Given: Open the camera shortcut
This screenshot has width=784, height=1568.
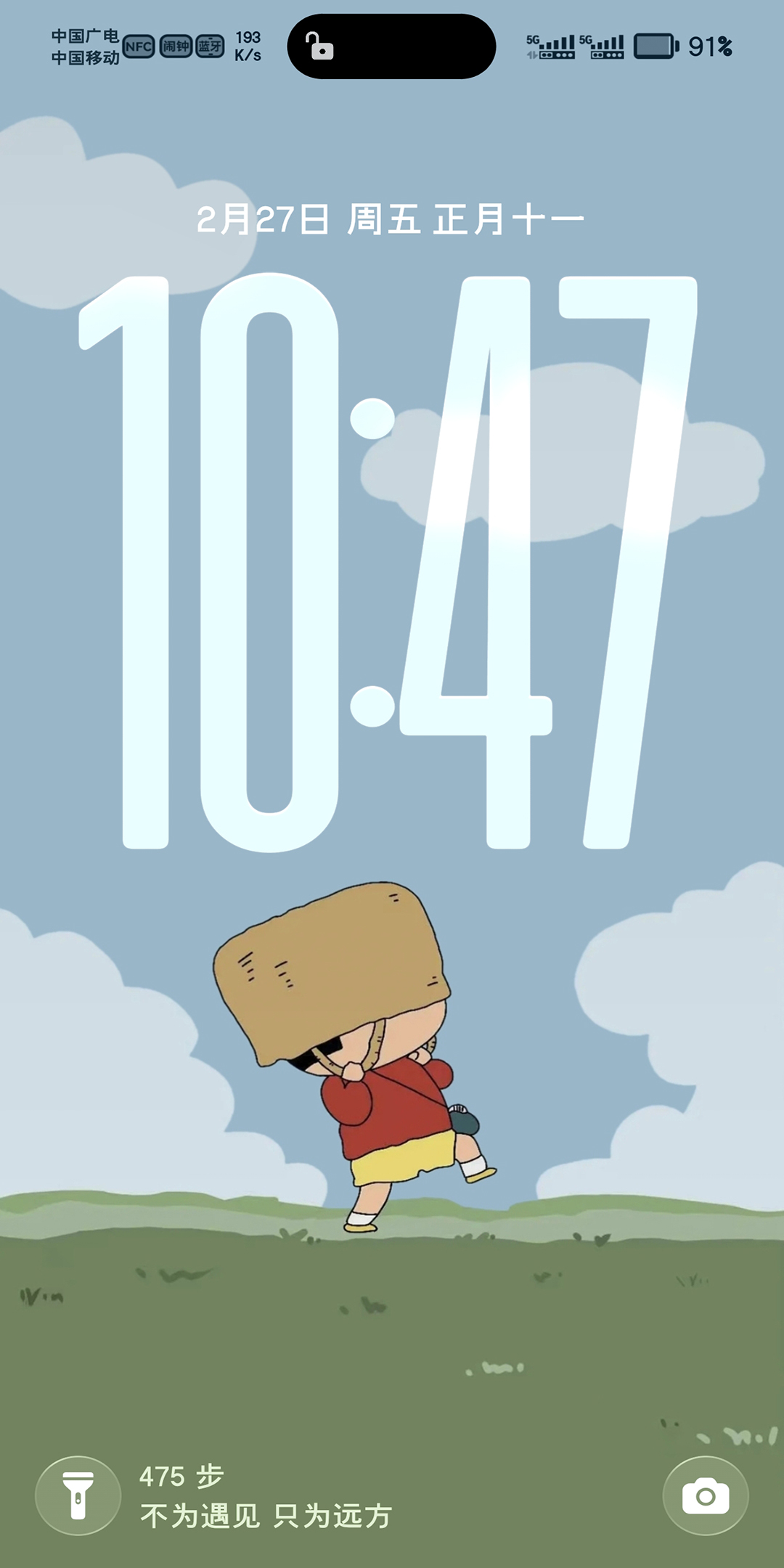Looking at the screenshot, I should [705, 1496].
